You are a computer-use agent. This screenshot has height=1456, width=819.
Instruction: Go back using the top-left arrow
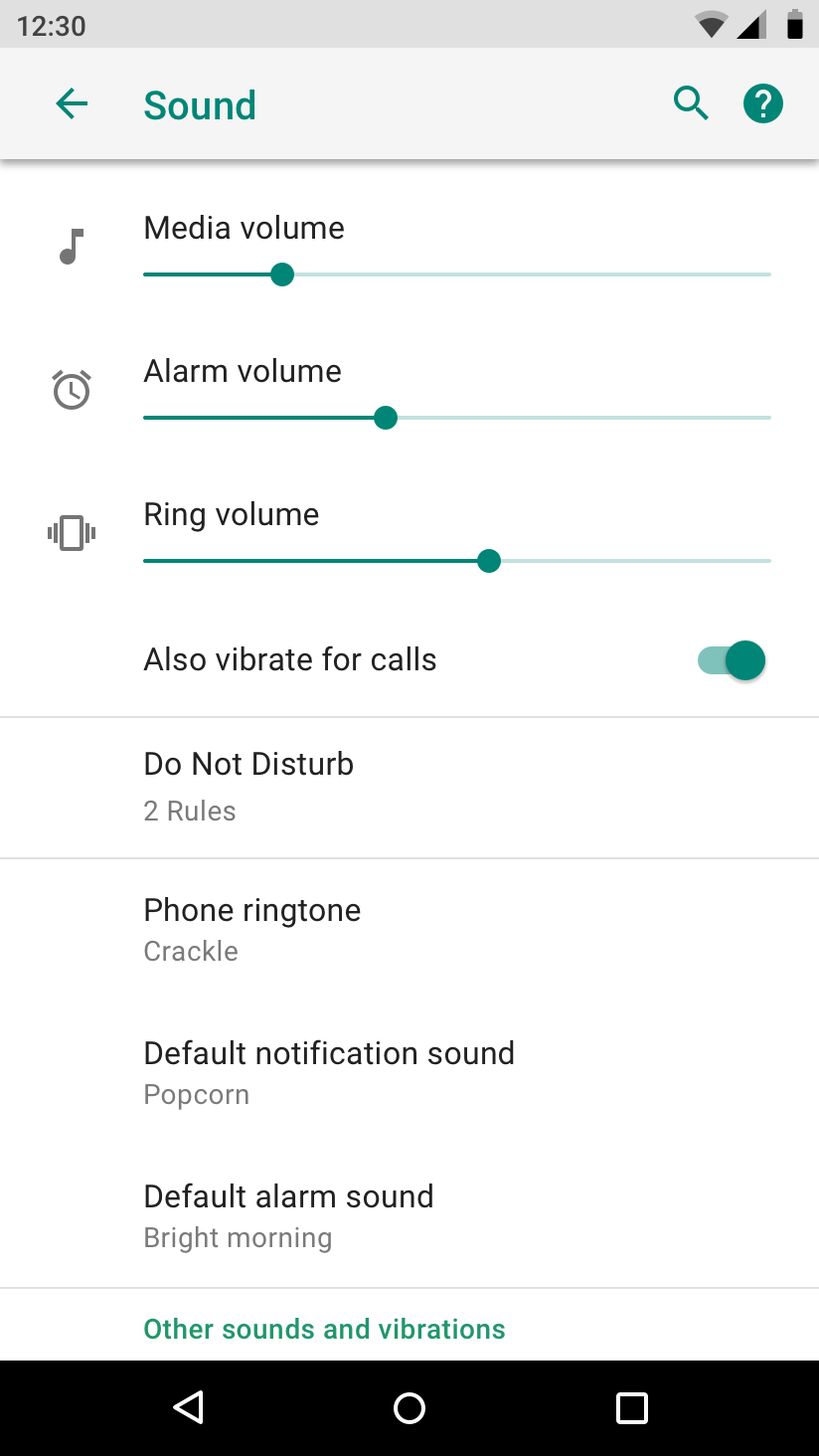click(x=72, y=103)
